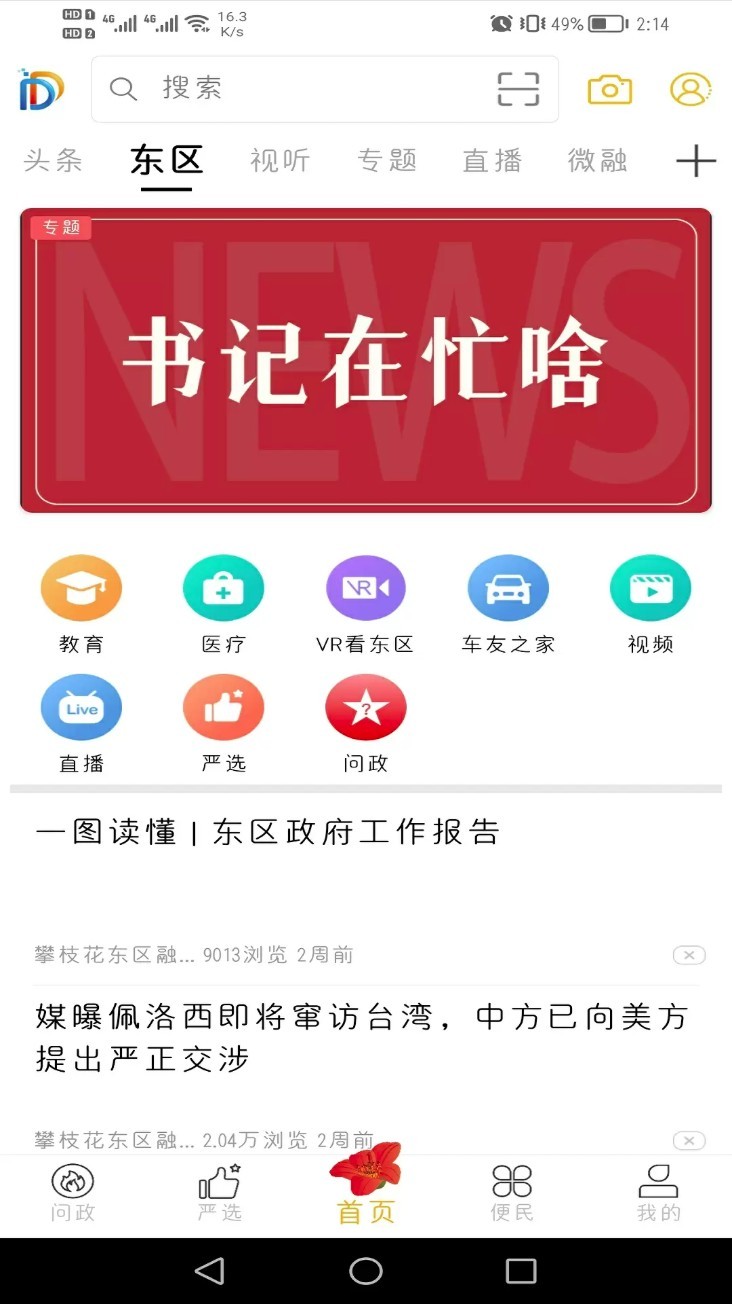Open the 视听 channel tab
The image size is (732, 1304).
(280, 161)
